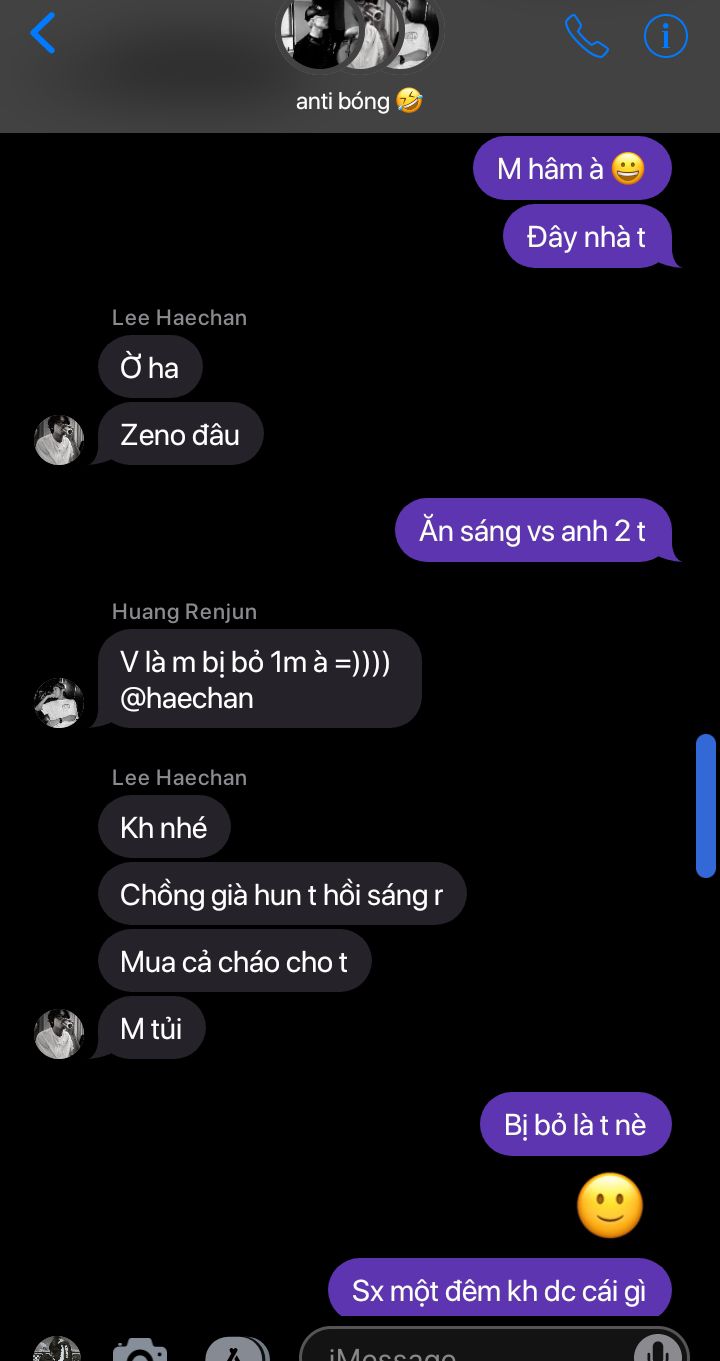Open the anti bóng group avatars
Viewport: 720px width, 1361px height.
[359, 35]
